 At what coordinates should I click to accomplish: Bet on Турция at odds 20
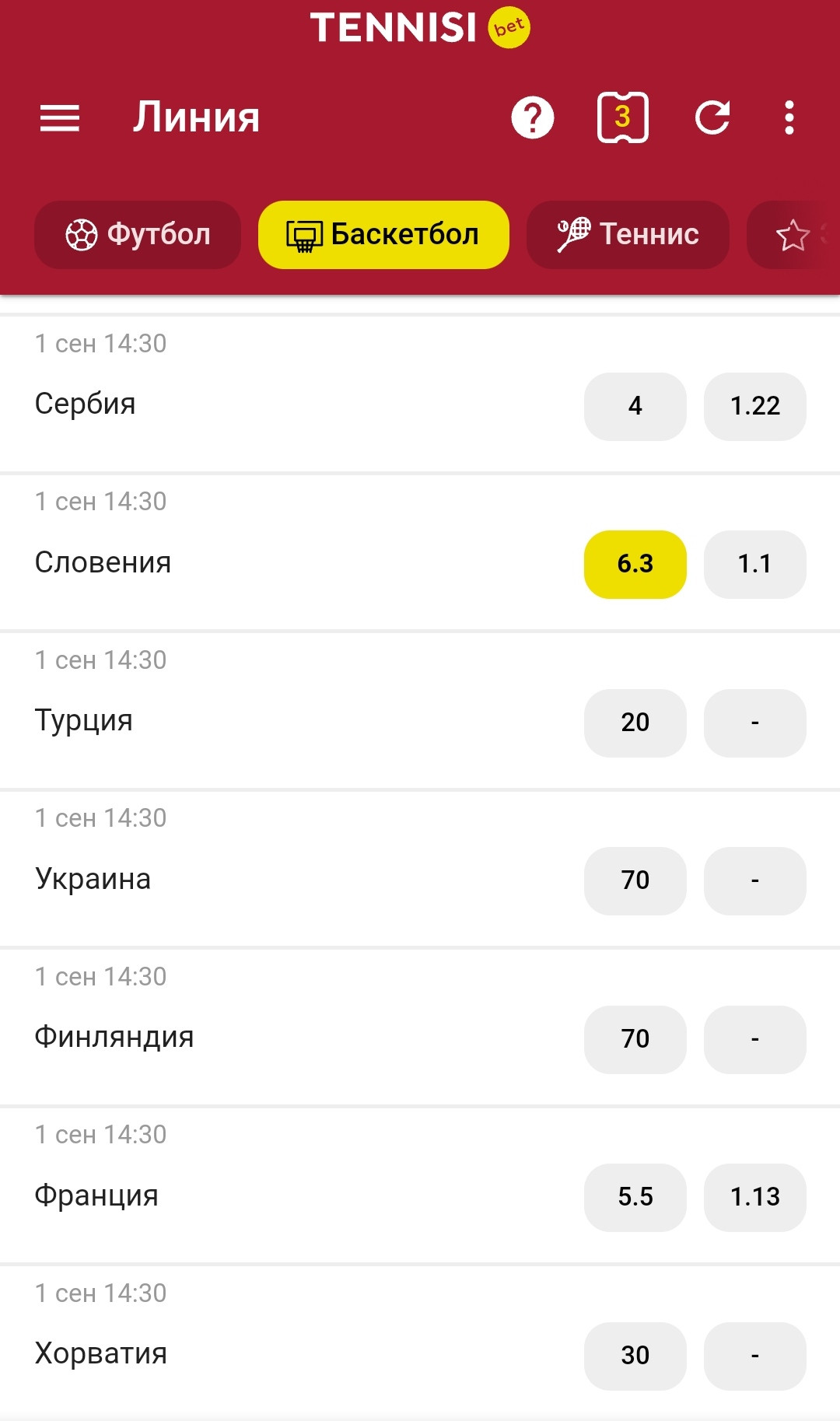pyautogui.click(x=635, y=723)
